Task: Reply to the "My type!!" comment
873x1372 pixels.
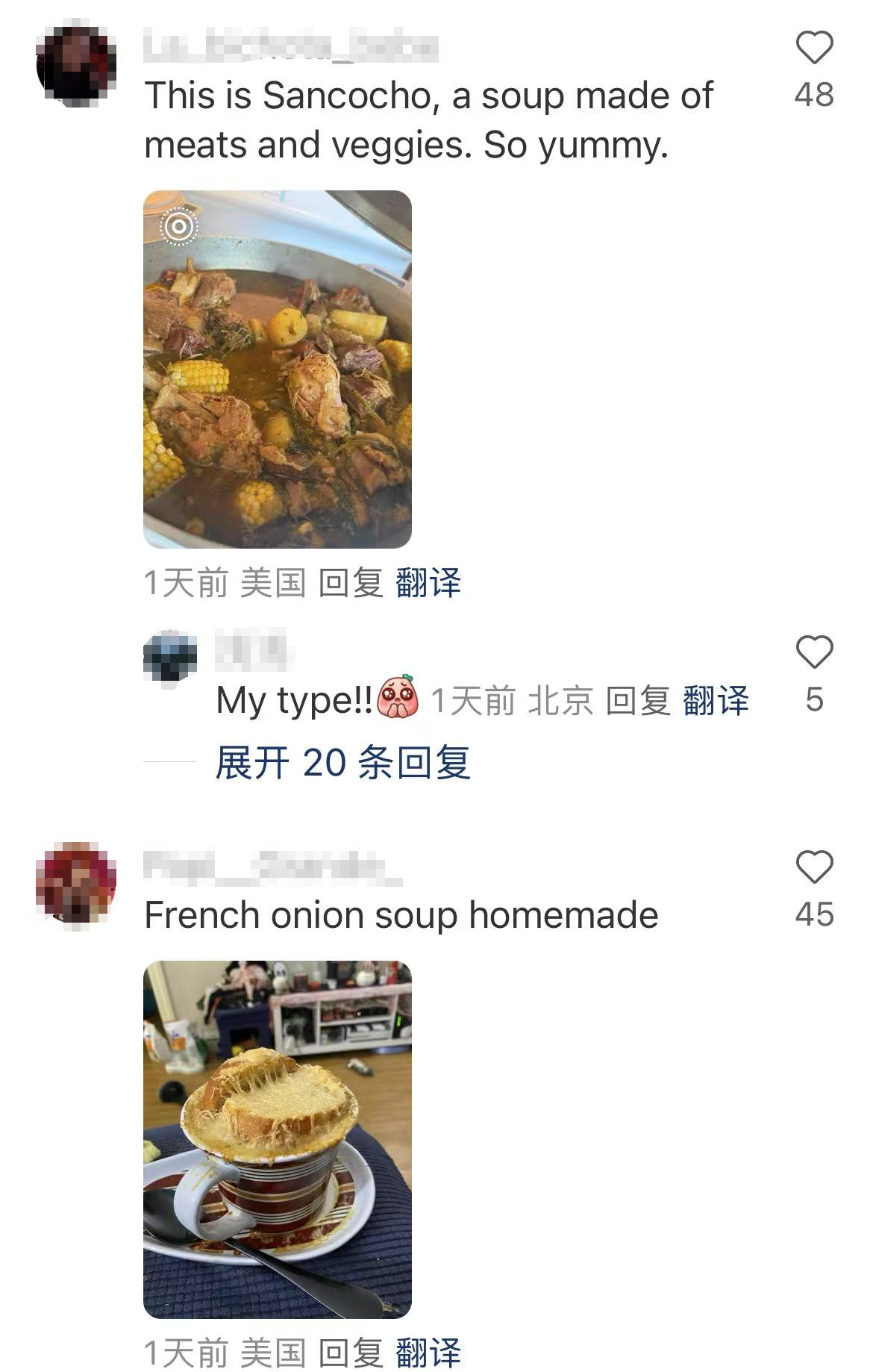Action: pyautogui.click(x=637, y=701)
